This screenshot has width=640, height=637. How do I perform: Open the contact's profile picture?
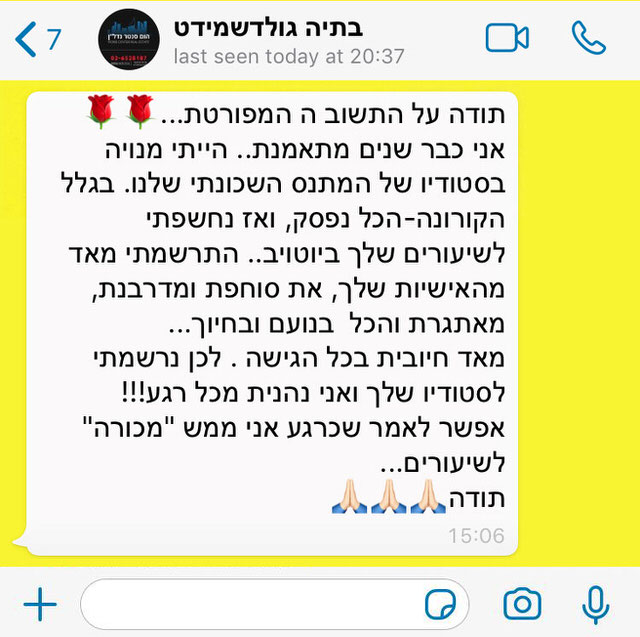pyautogui.click(x=128, y=40)
